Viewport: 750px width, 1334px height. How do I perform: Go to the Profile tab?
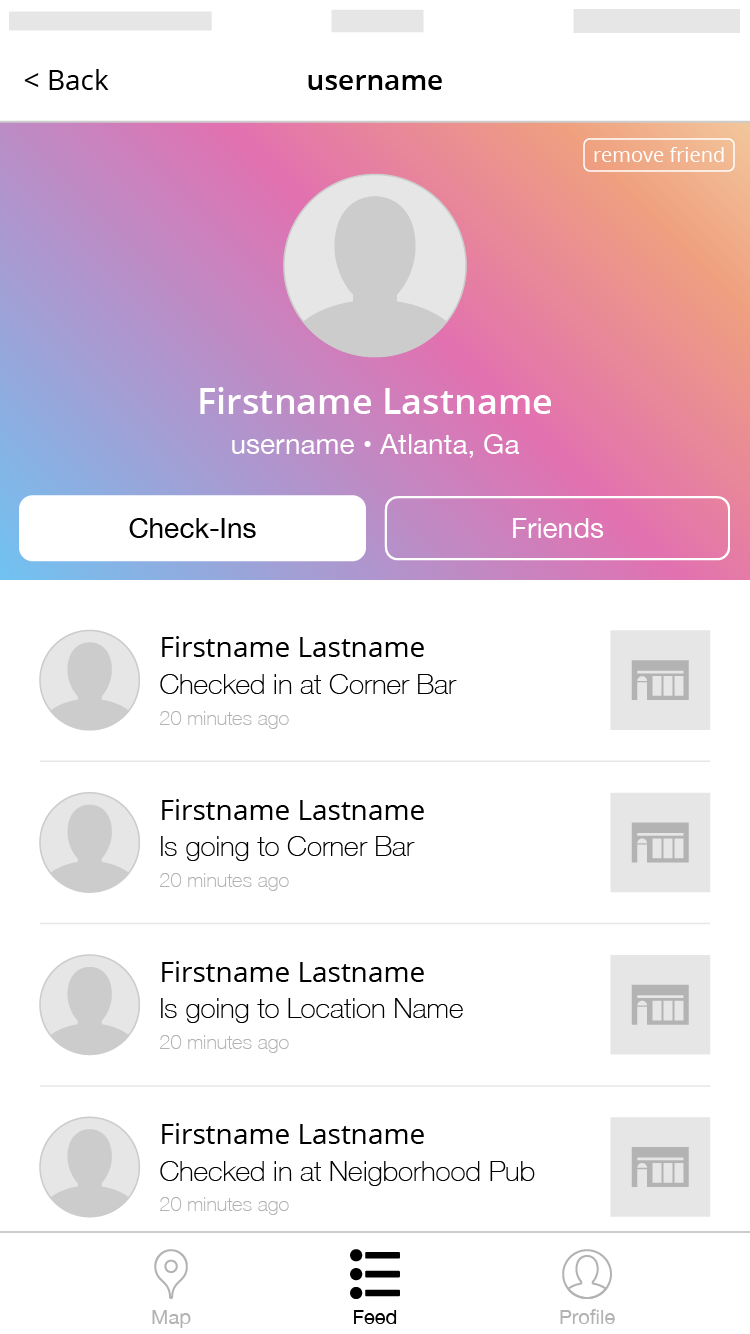point(587,1287)
